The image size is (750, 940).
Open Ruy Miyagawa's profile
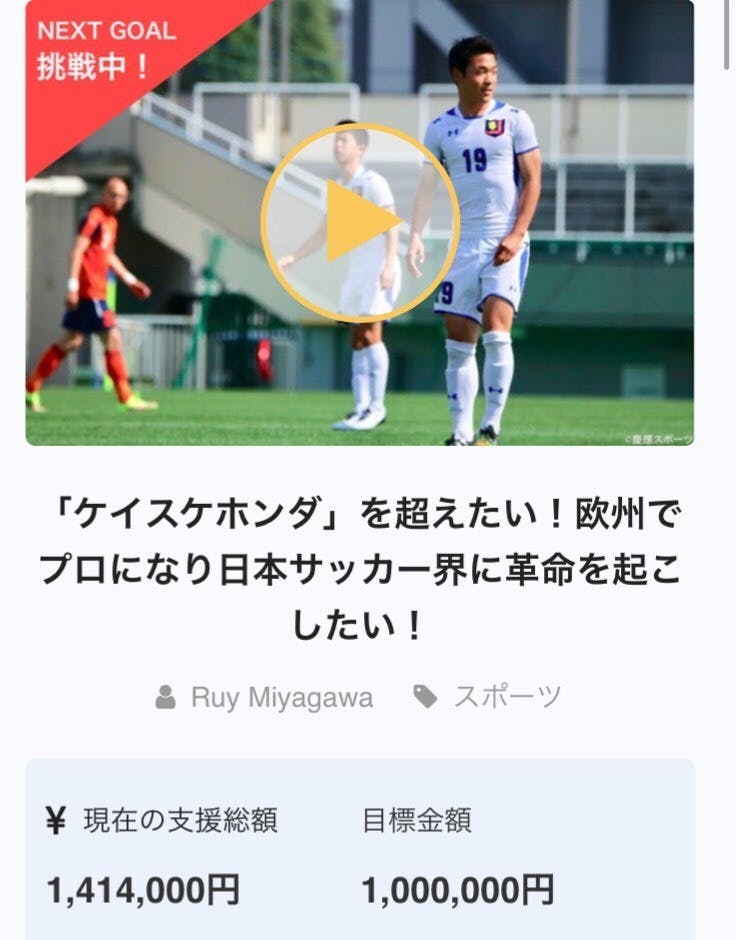pos(282,698)
